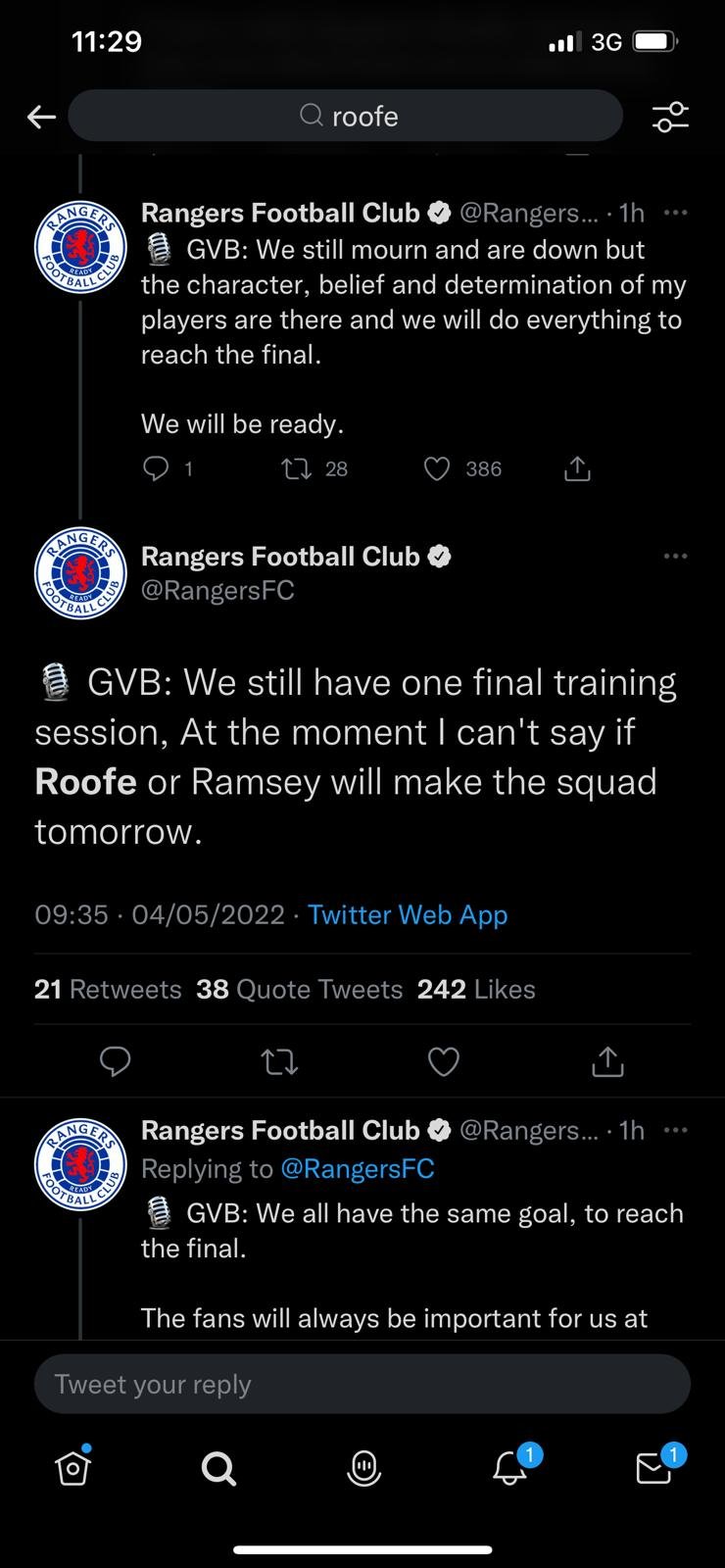This screenshot has width=725, height=1568.
Task: Share the 'We will be ready' tweet
Action: (578, 469)
